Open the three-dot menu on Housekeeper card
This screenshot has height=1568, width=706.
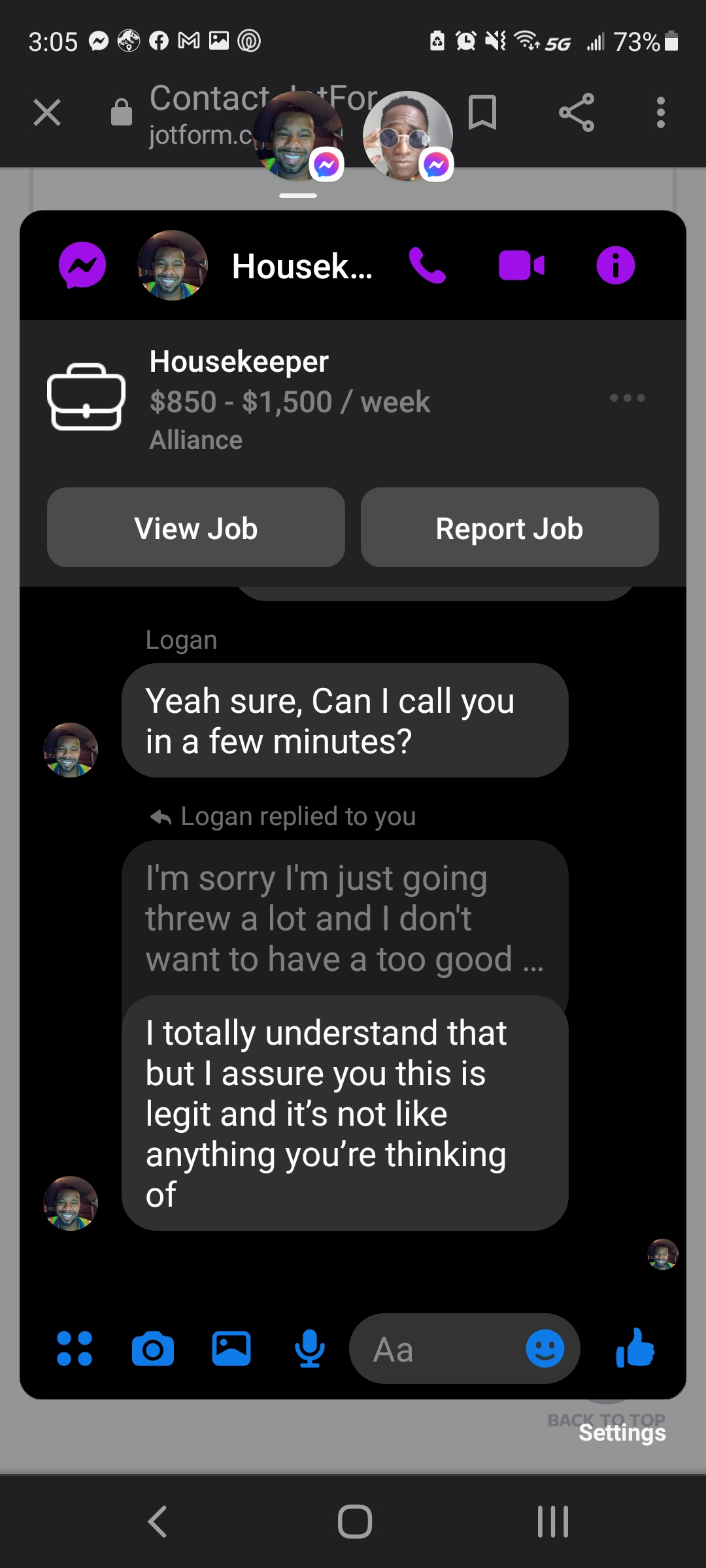pyautogui.click(x=627, y=398)
